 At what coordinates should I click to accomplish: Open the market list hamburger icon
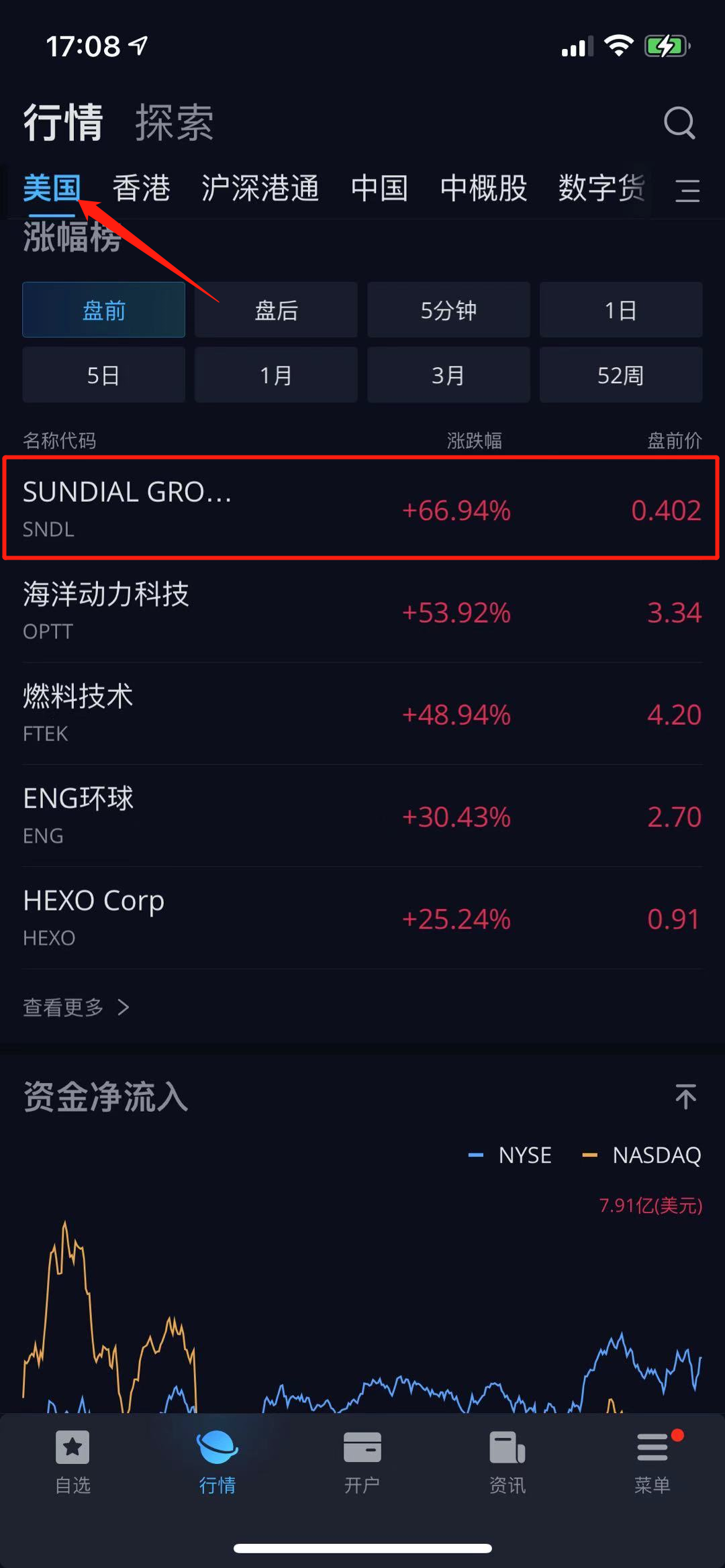(x=687, y=191)
